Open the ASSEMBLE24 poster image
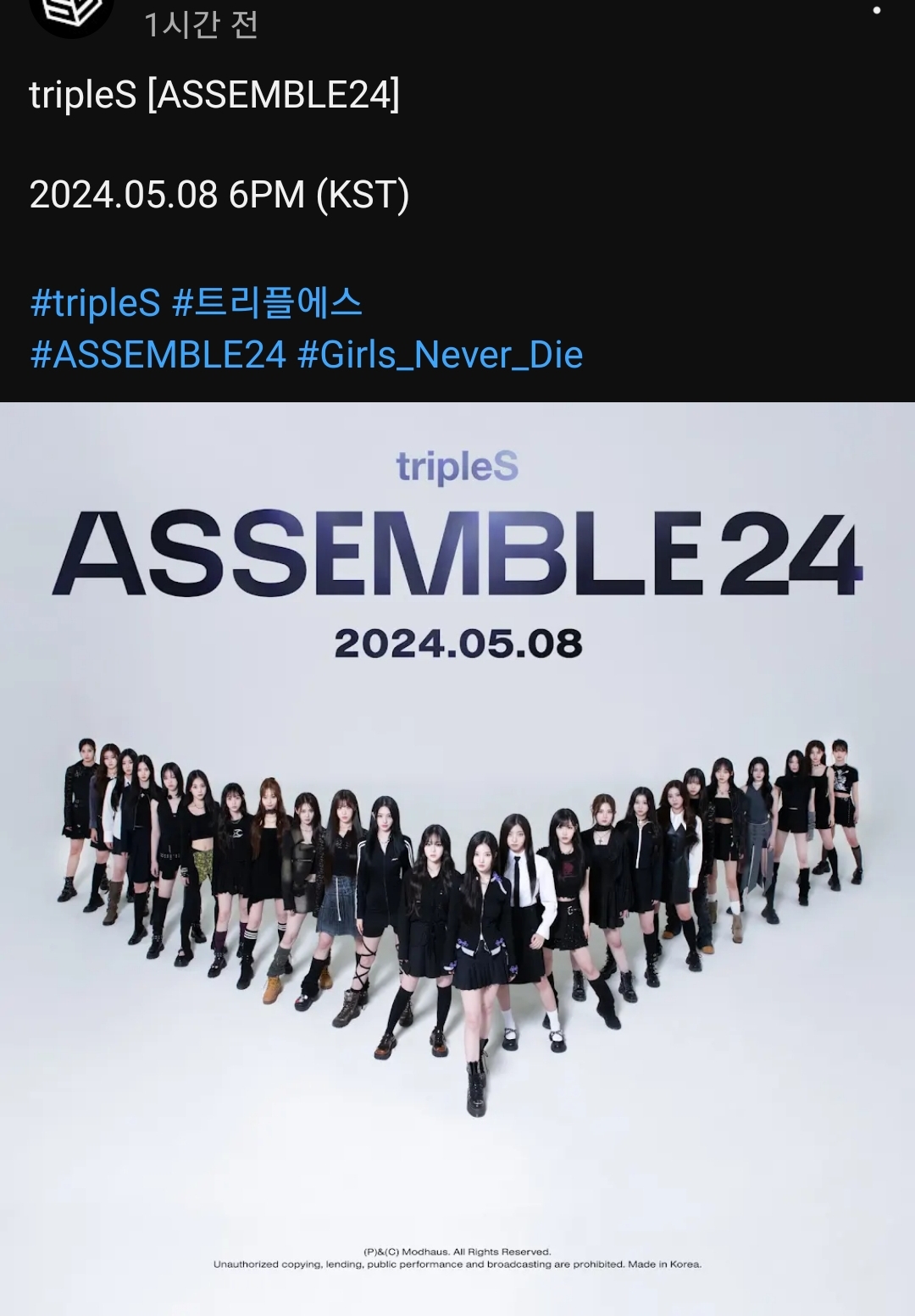 [x=457, y=855]
